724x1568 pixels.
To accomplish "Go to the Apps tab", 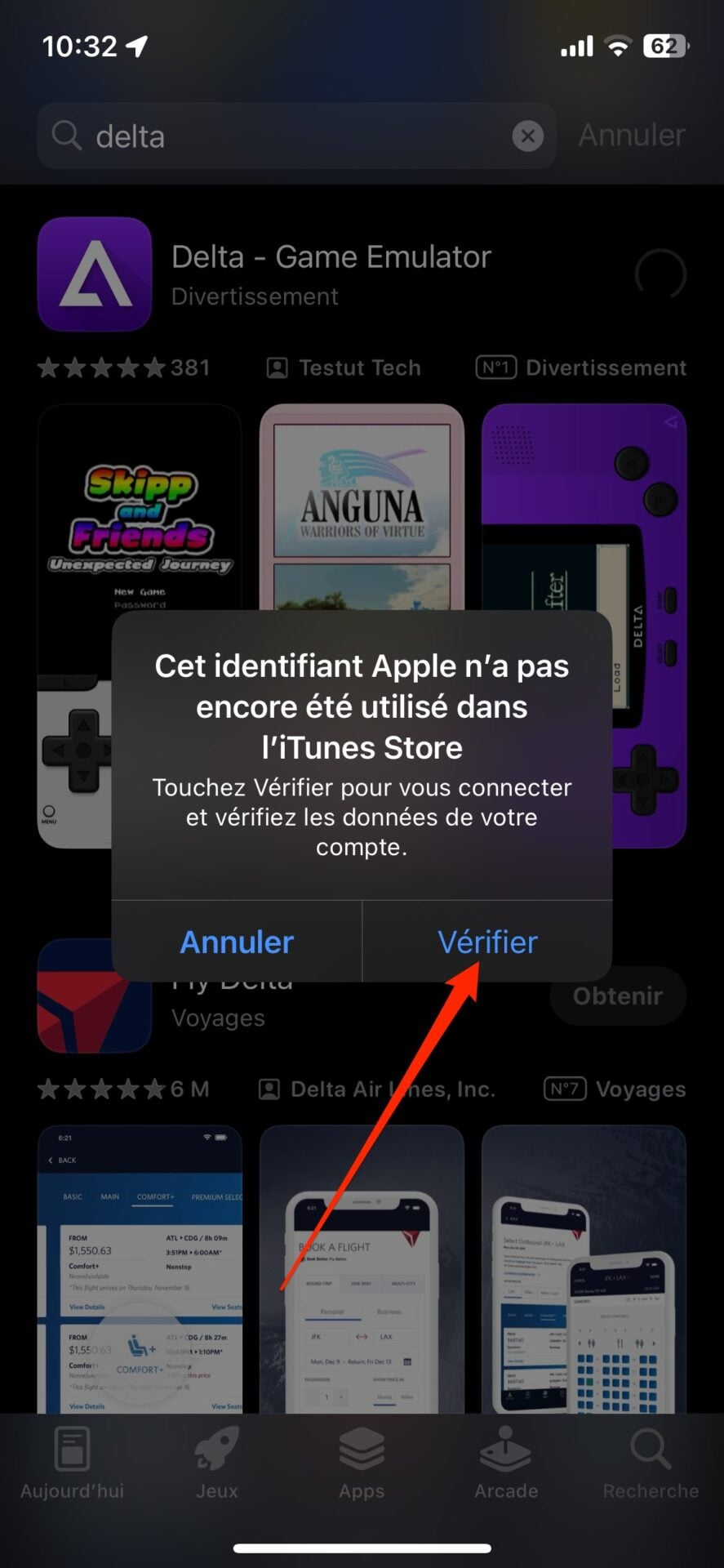I will click(362, 1462).
